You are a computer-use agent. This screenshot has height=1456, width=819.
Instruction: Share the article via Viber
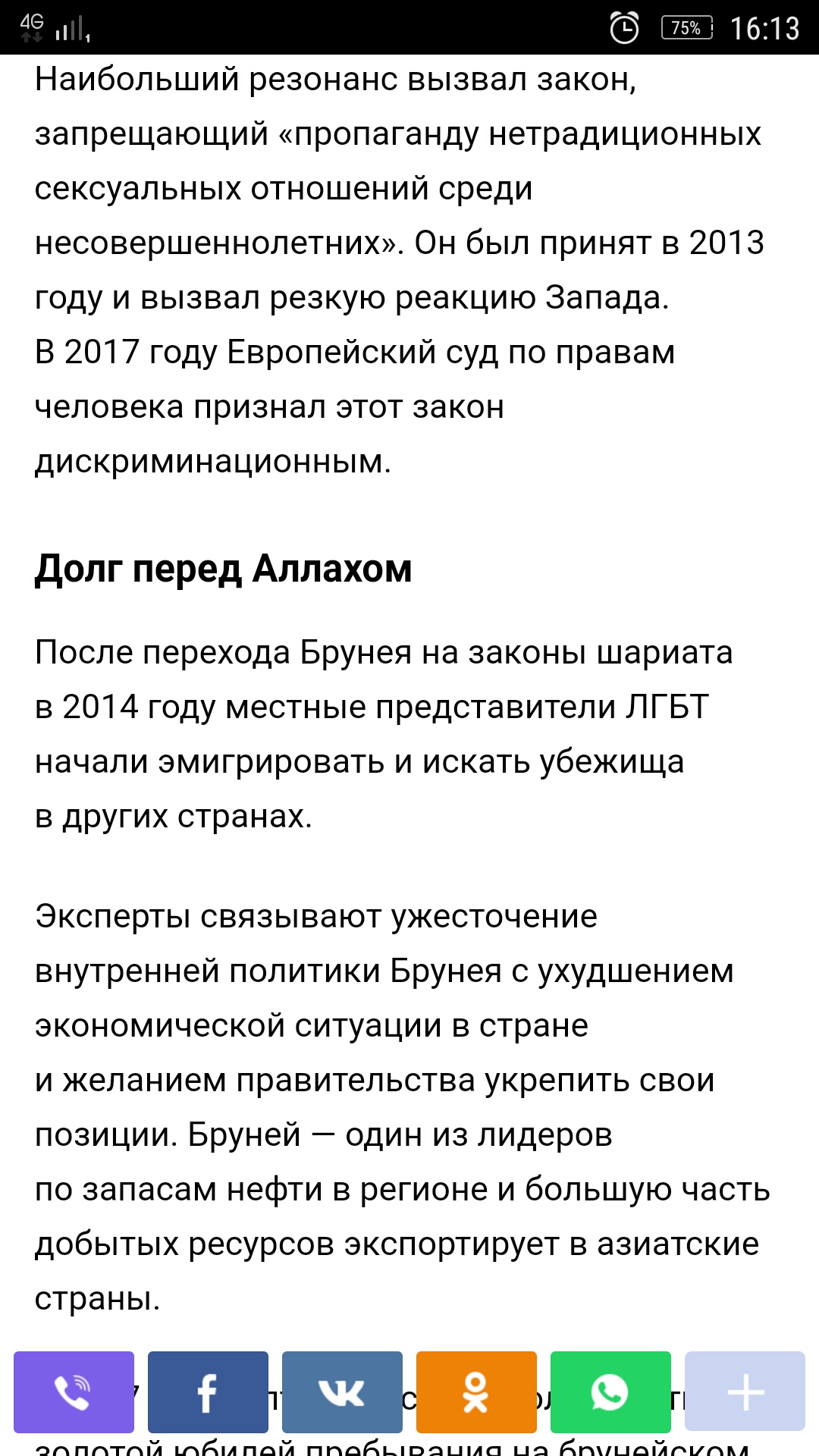click(x=74, y=1392)
